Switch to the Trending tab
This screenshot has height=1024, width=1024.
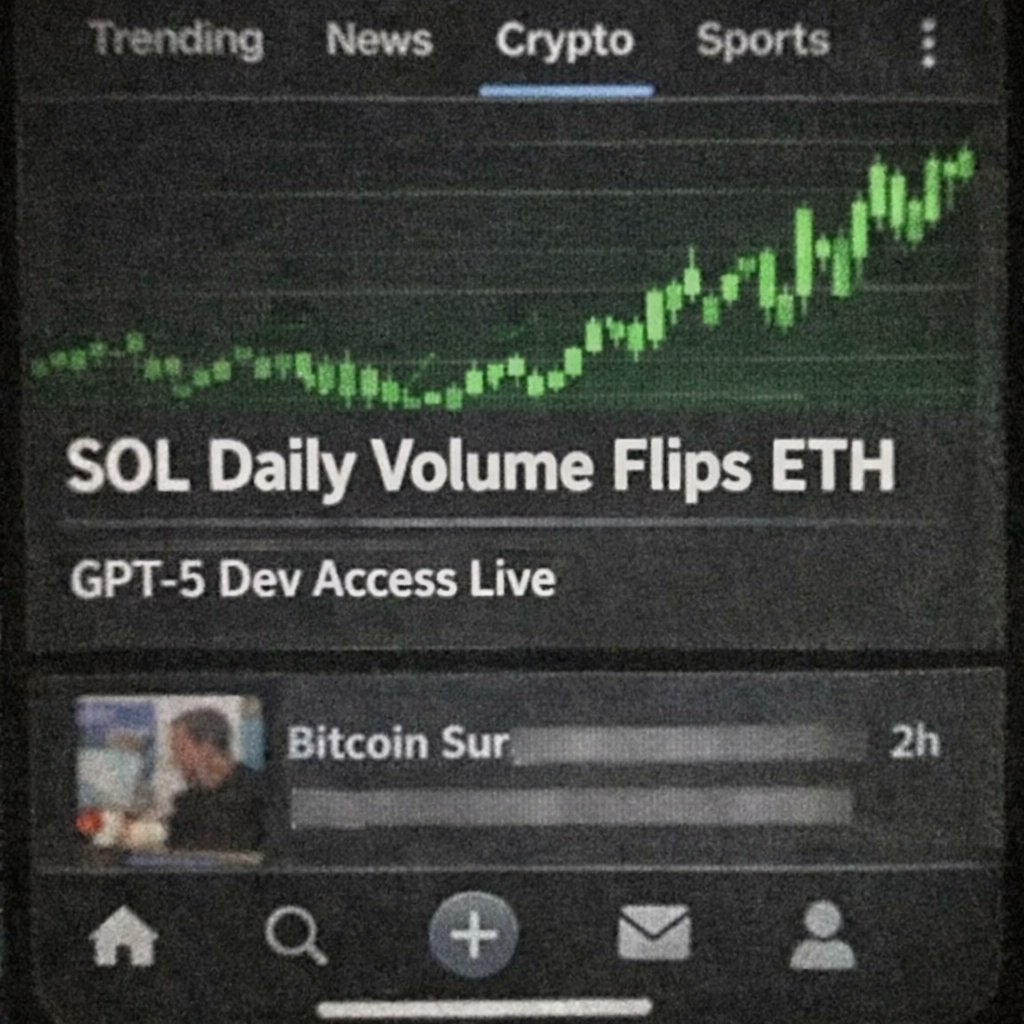(x=176, y=42)
